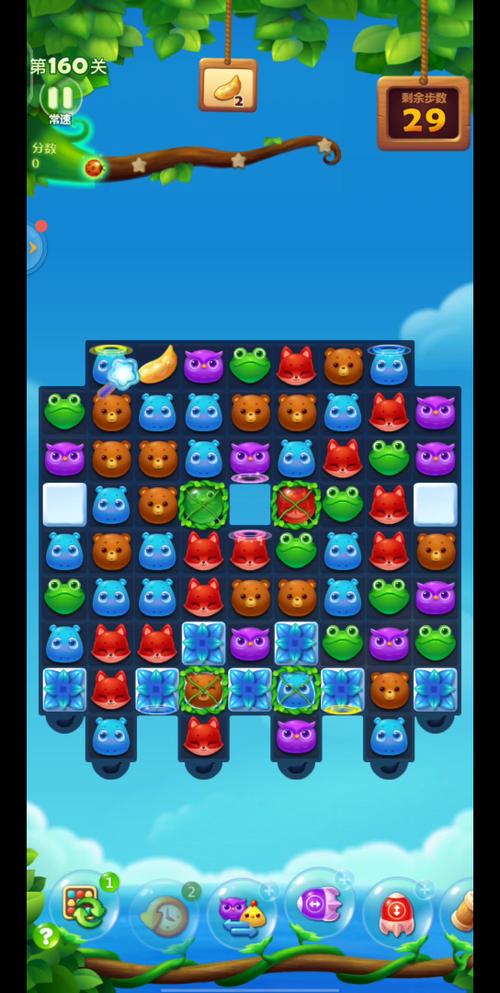Tap the golden bean piece on the board
This screenshot has width=500, height=993.
[158, 364]
